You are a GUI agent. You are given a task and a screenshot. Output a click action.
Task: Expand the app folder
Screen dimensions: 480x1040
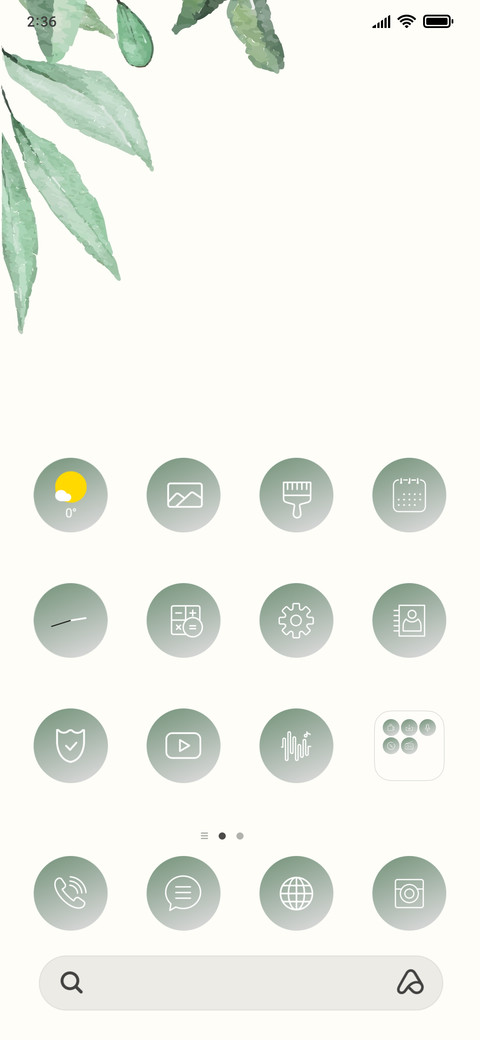(x=409, y=746)
